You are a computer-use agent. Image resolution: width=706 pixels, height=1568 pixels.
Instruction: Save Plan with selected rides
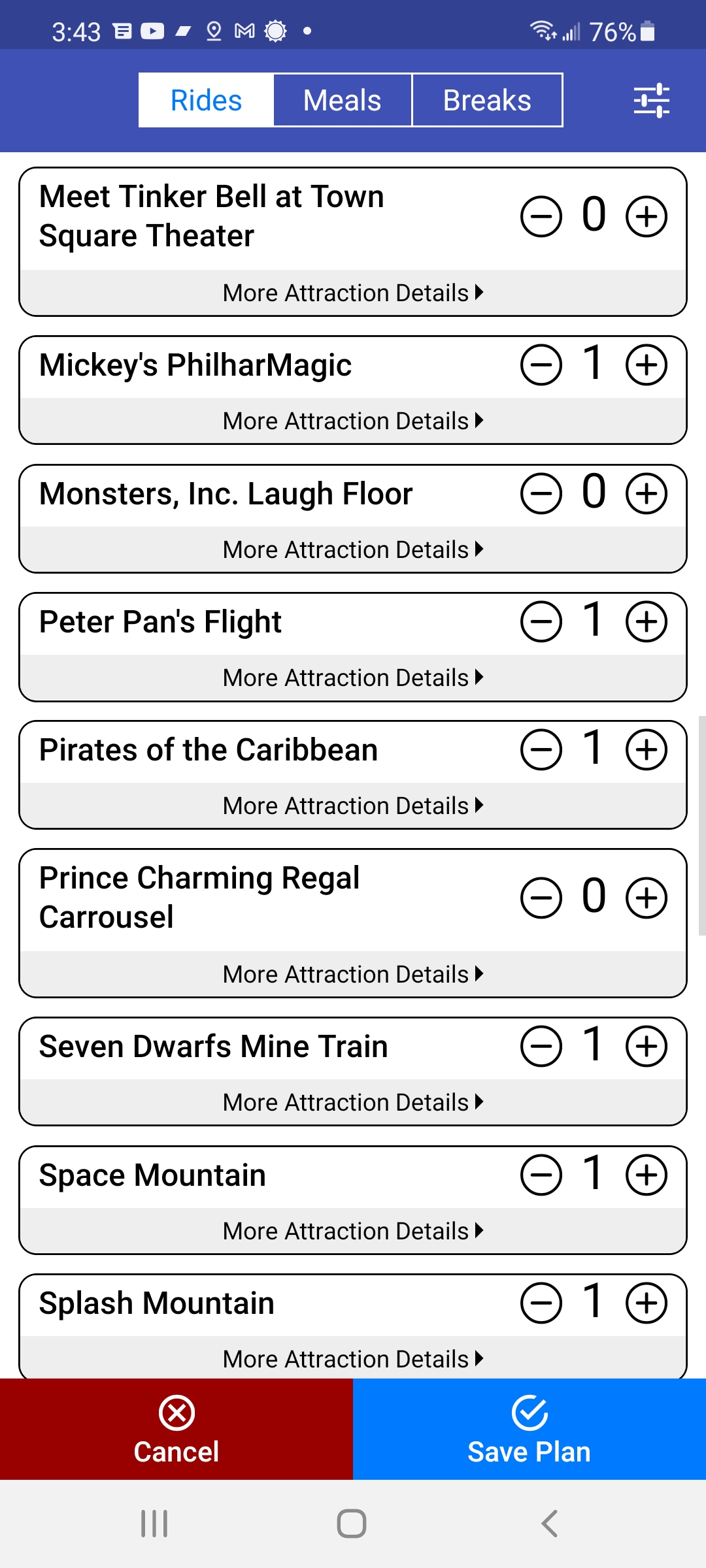click(529, 1429)
